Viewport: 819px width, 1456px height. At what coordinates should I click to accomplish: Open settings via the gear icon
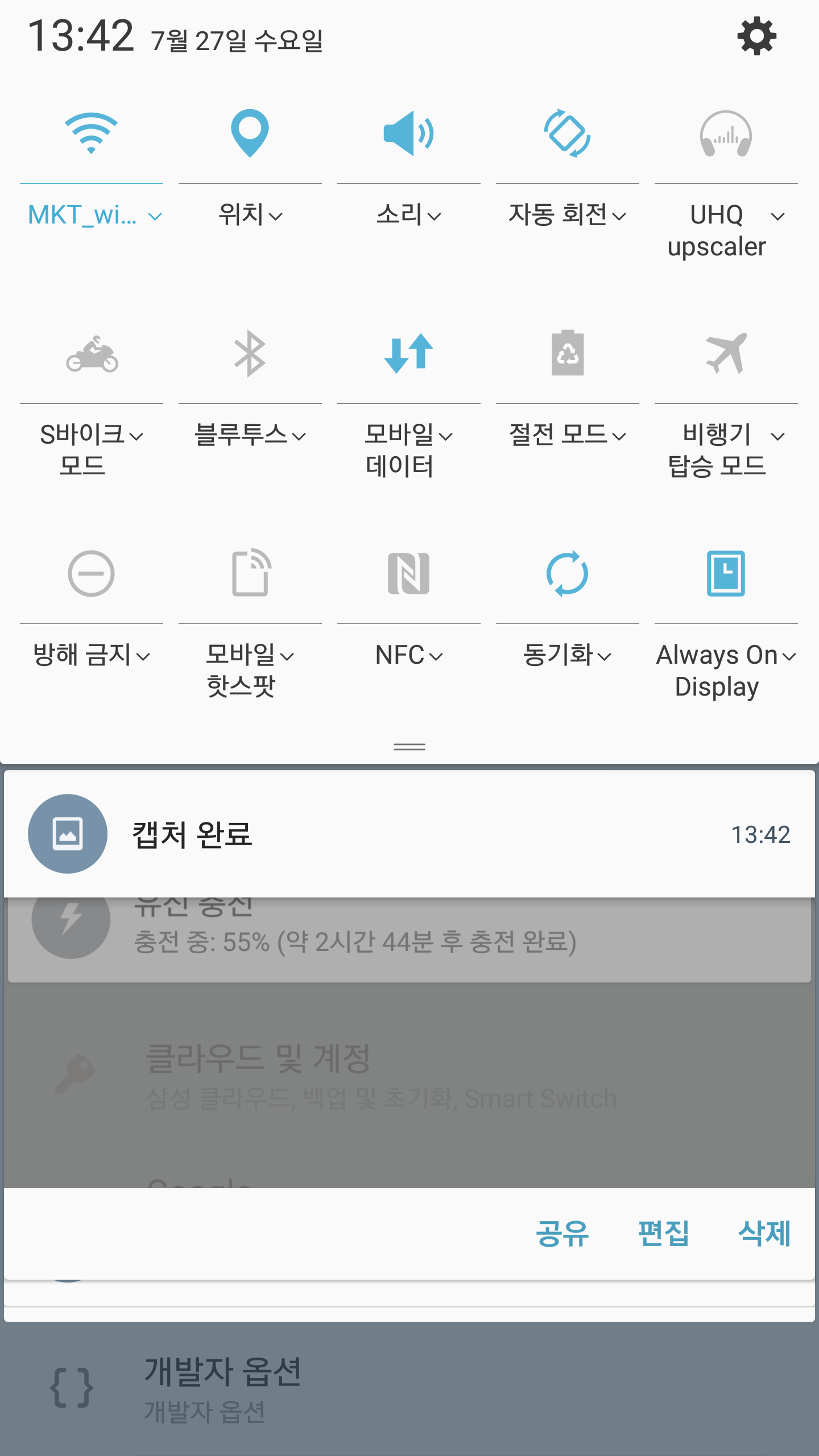(x=756, y=36)
